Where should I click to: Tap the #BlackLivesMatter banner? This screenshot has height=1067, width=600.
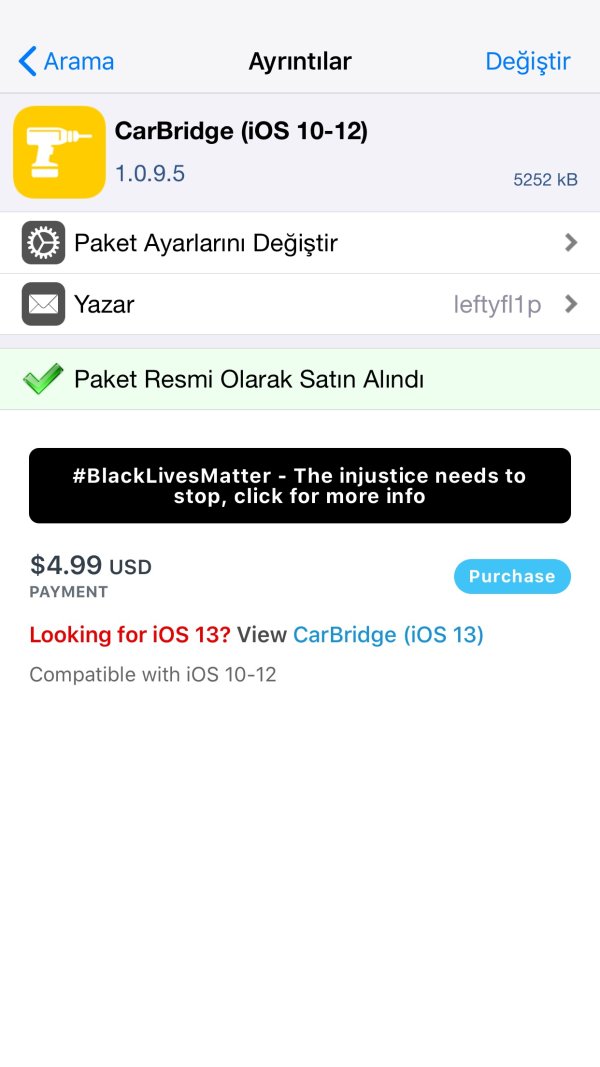click(300, 486)
